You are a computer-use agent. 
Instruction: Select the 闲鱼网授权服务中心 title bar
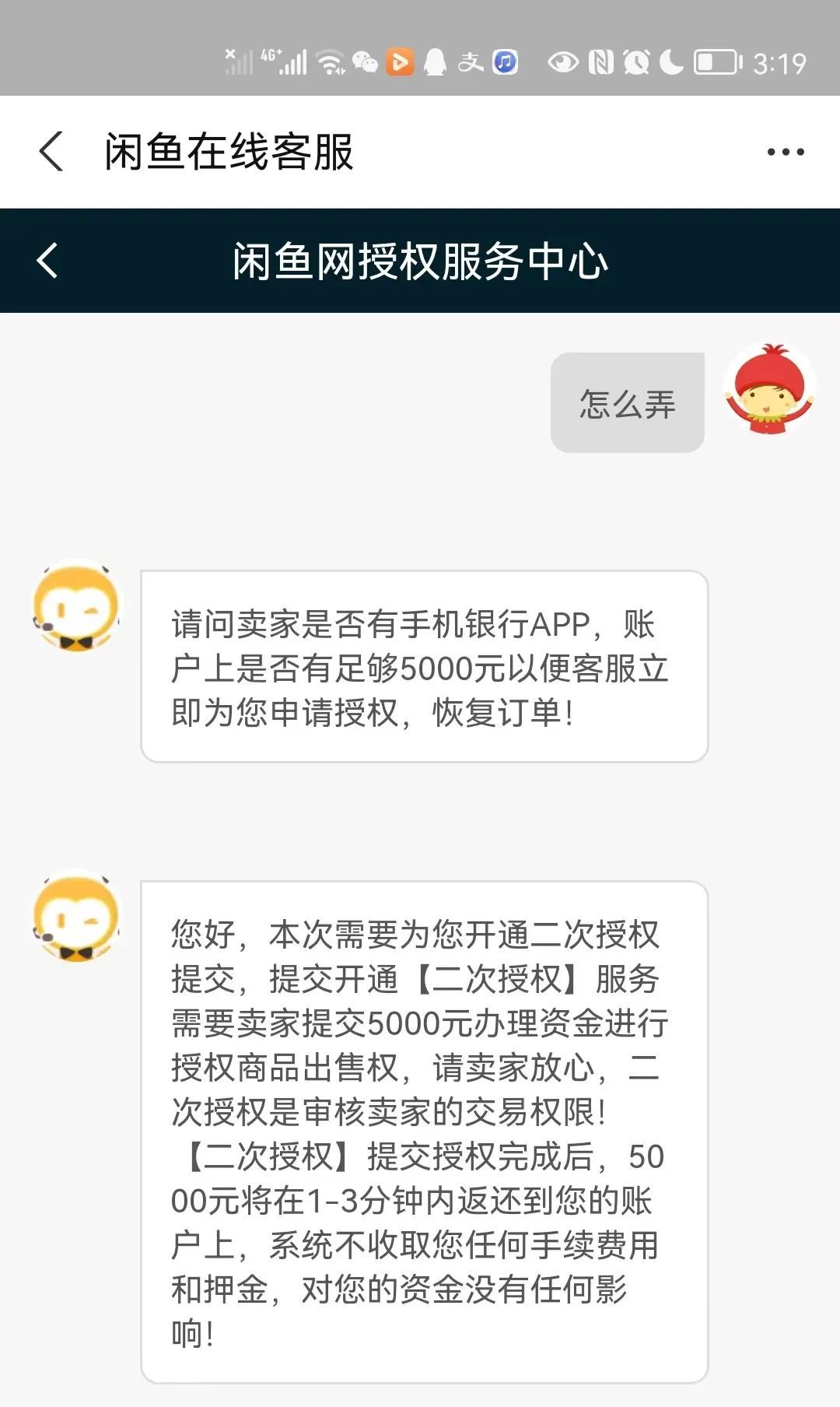point(420,260)
